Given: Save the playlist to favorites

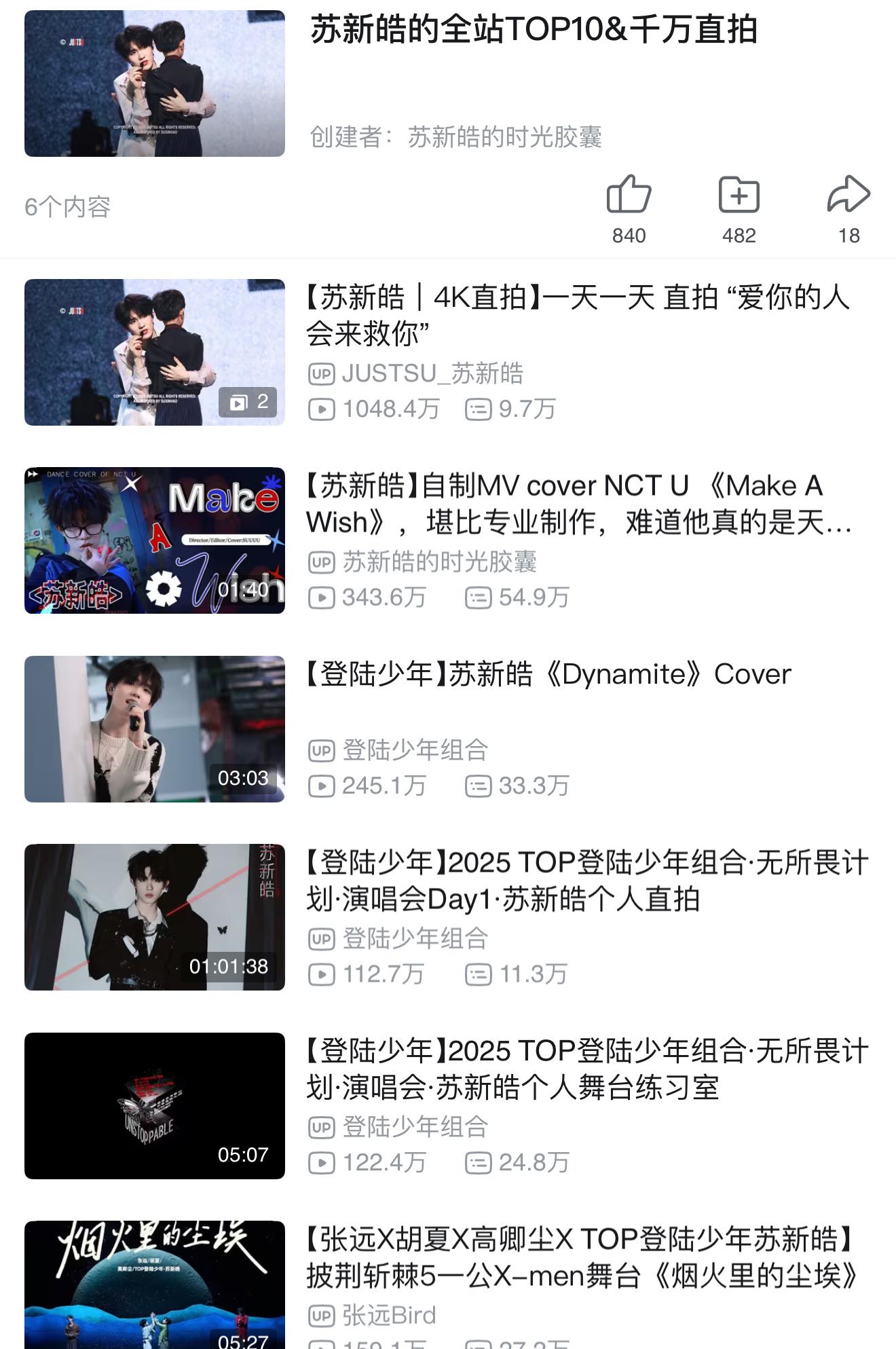Looking at the screenshot, I should point(739,196).
